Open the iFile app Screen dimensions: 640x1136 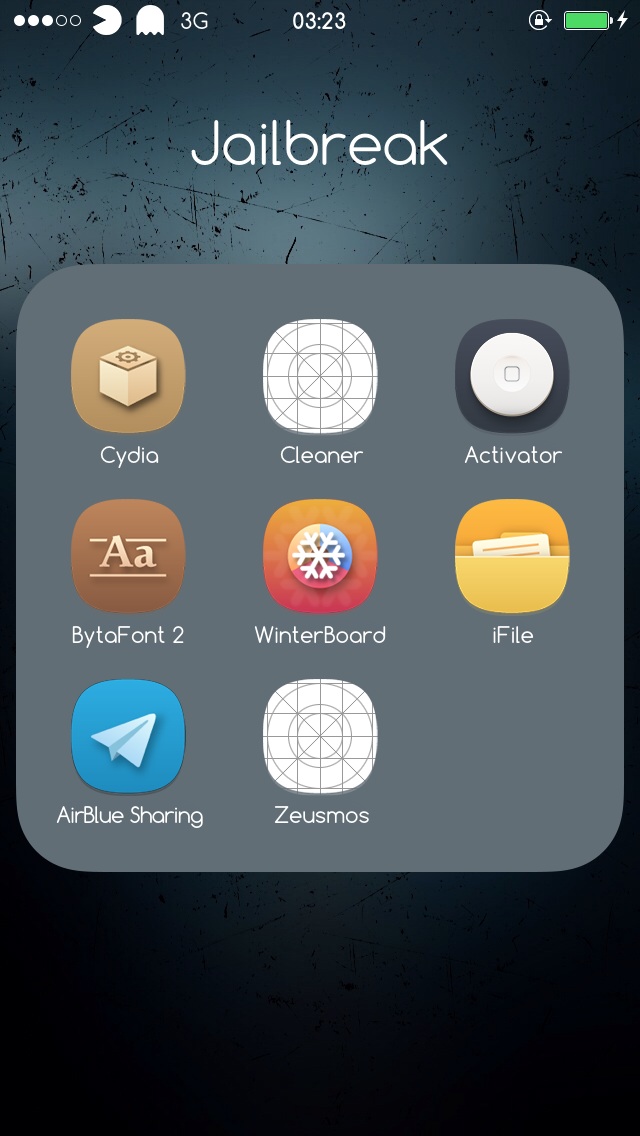pyautogui.click(x=512, y=556)
